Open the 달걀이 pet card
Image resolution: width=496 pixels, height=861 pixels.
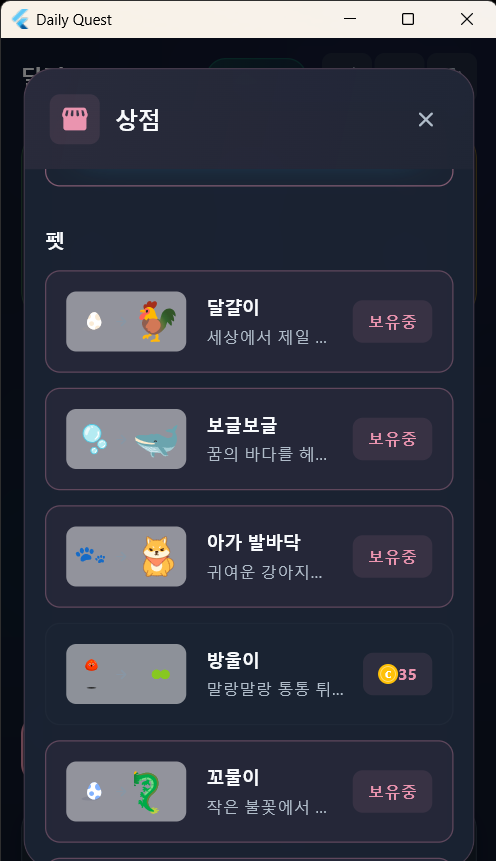coord(249,321)
